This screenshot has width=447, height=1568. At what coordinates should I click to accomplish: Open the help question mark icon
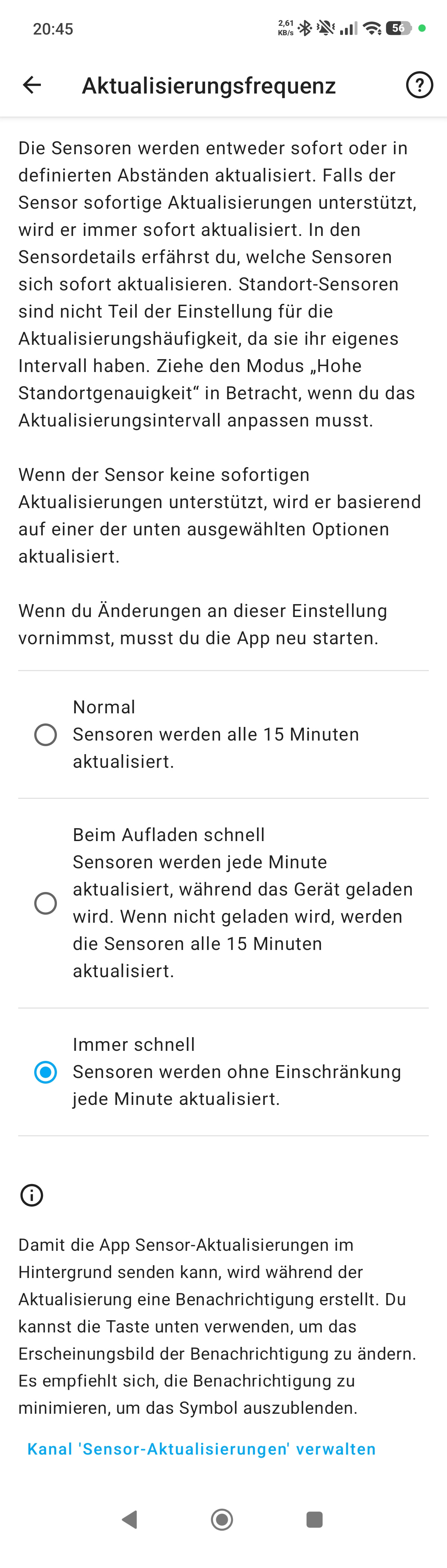(x=419, y=85)
